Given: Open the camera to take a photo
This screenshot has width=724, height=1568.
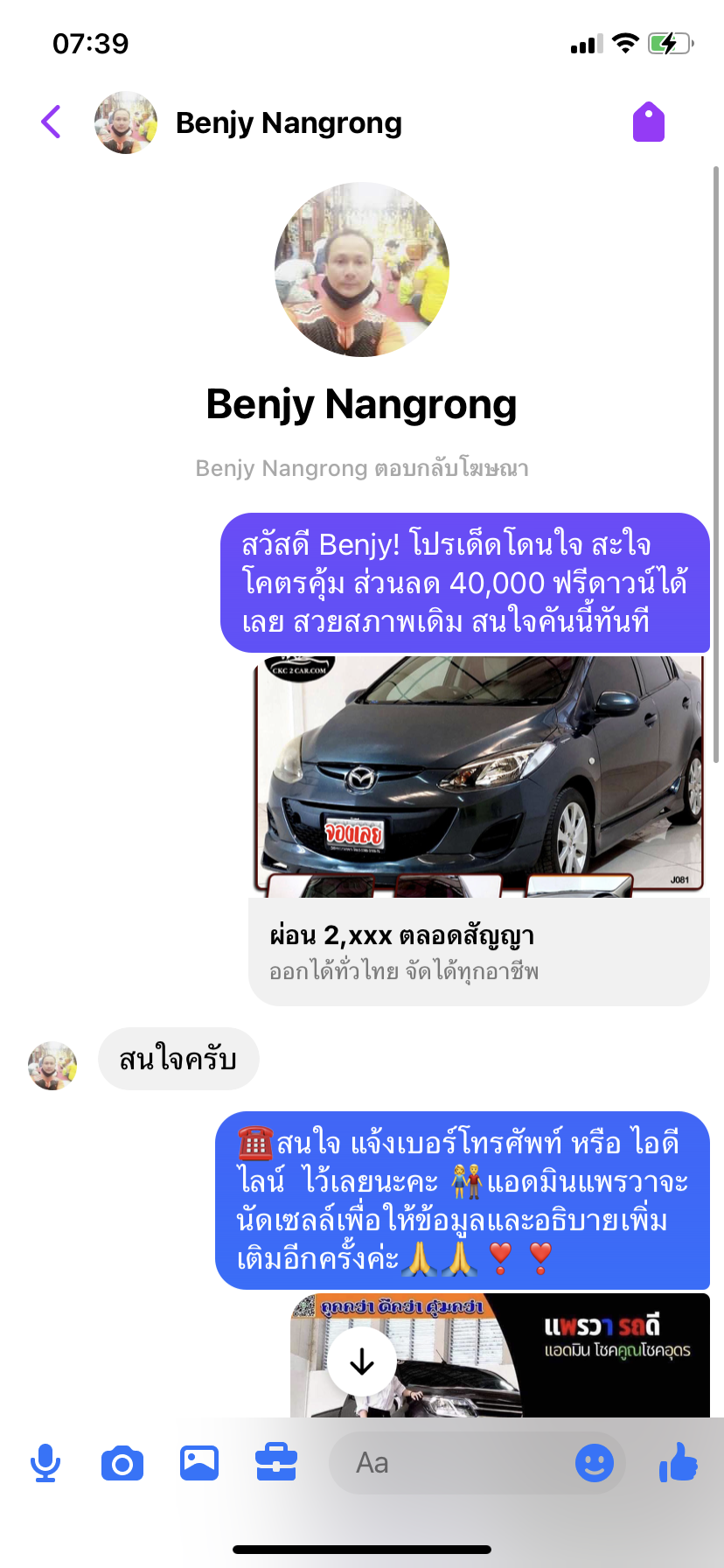Looking at the screenshot, I should (122, 1463).
